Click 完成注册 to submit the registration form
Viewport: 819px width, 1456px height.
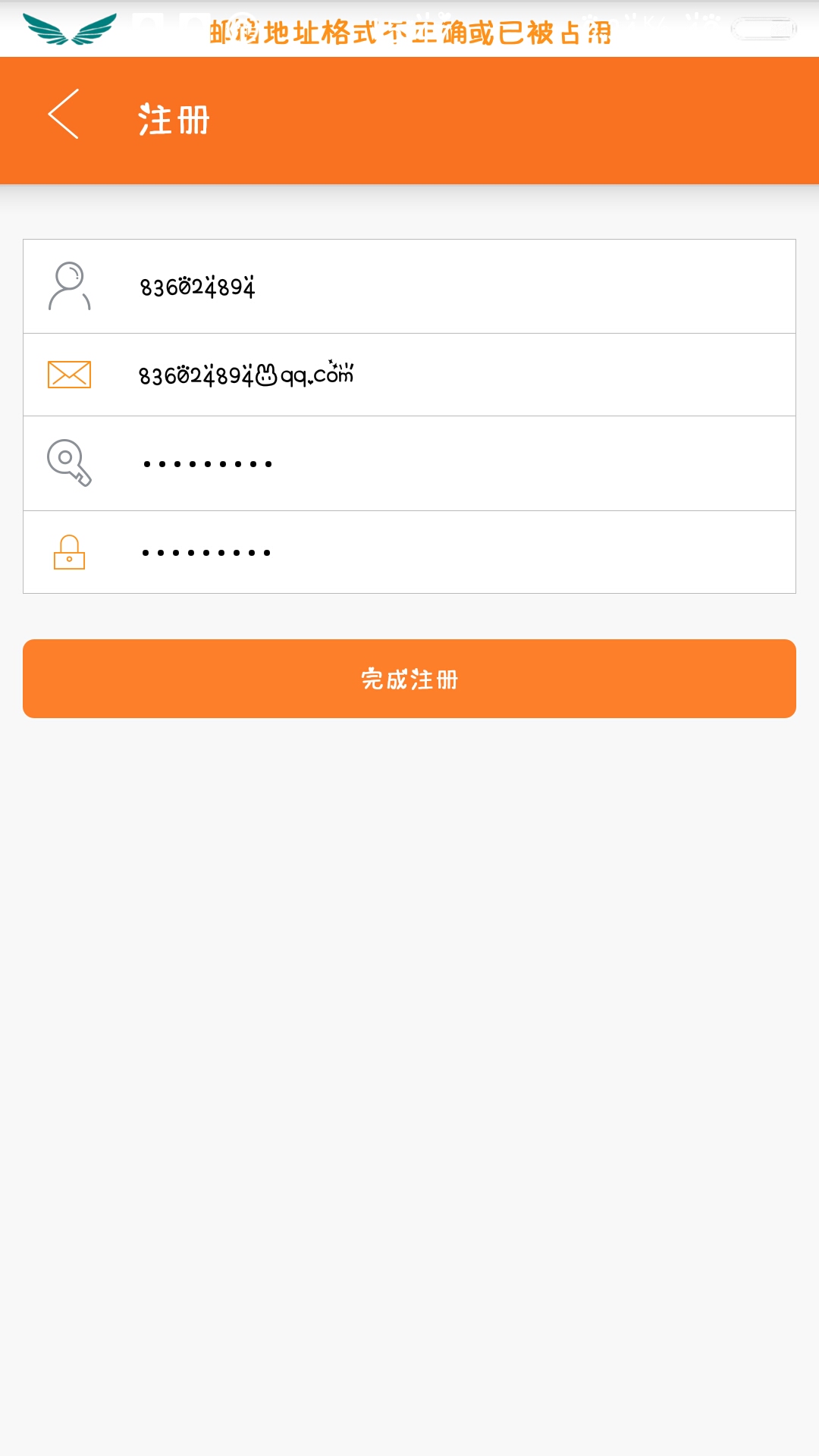click(x=409, y=679)
